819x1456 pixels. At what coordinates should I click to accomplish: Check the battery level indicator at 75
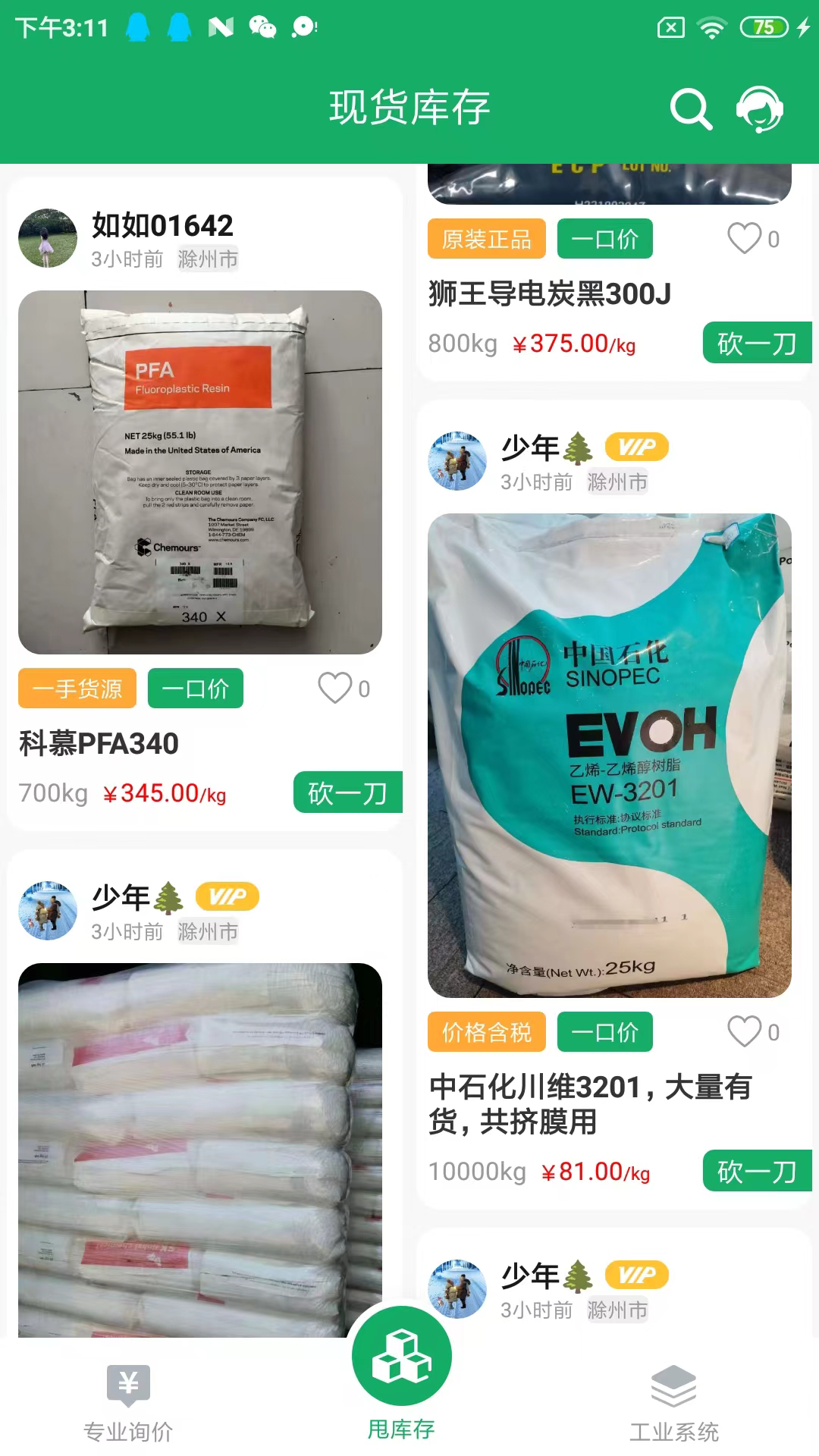tap(765, 25)
